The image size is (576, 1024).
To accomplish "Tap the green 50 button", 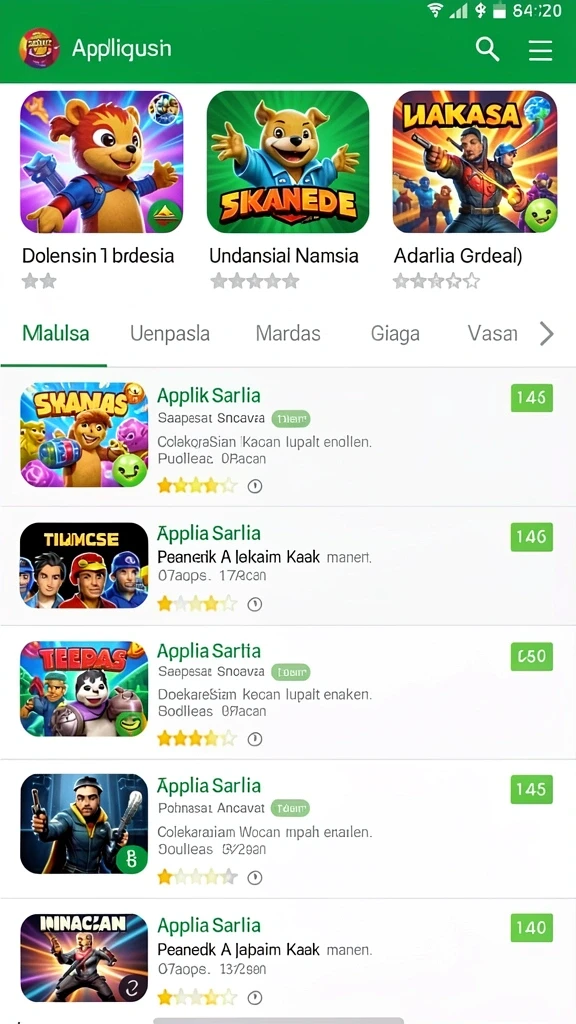I will tap(532, 656).
